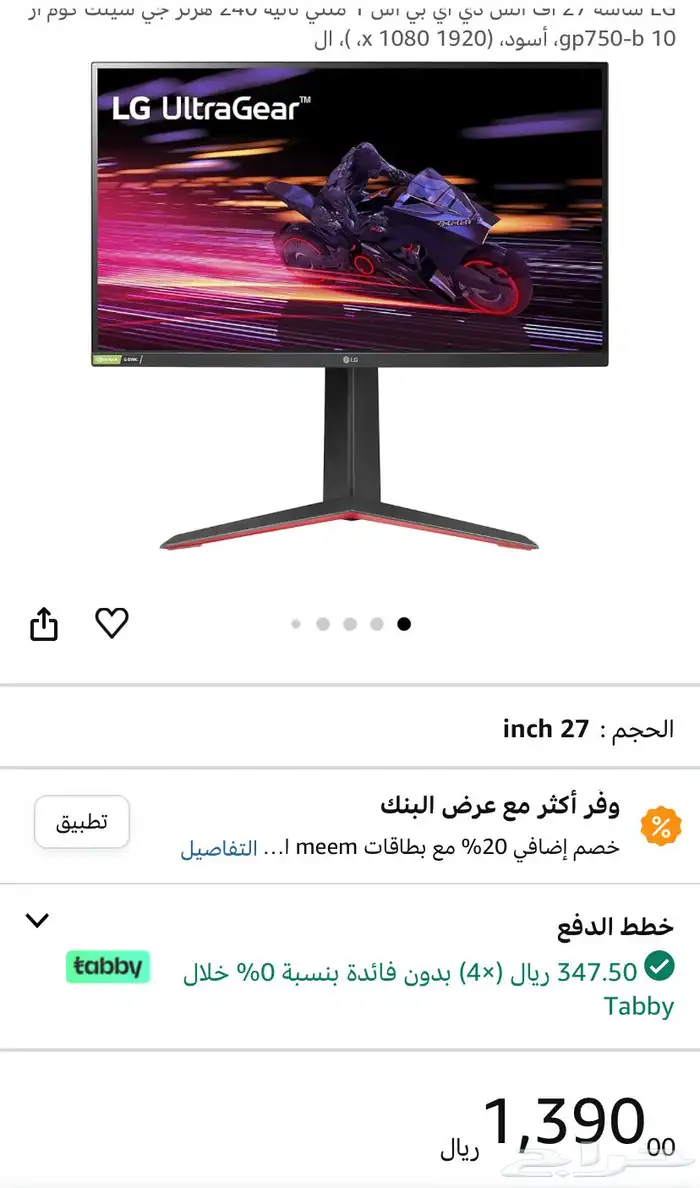Screen dimensions: 700x1188
Task: Expand the خطط الدفع payment plans section
Action: coord(37,920)
